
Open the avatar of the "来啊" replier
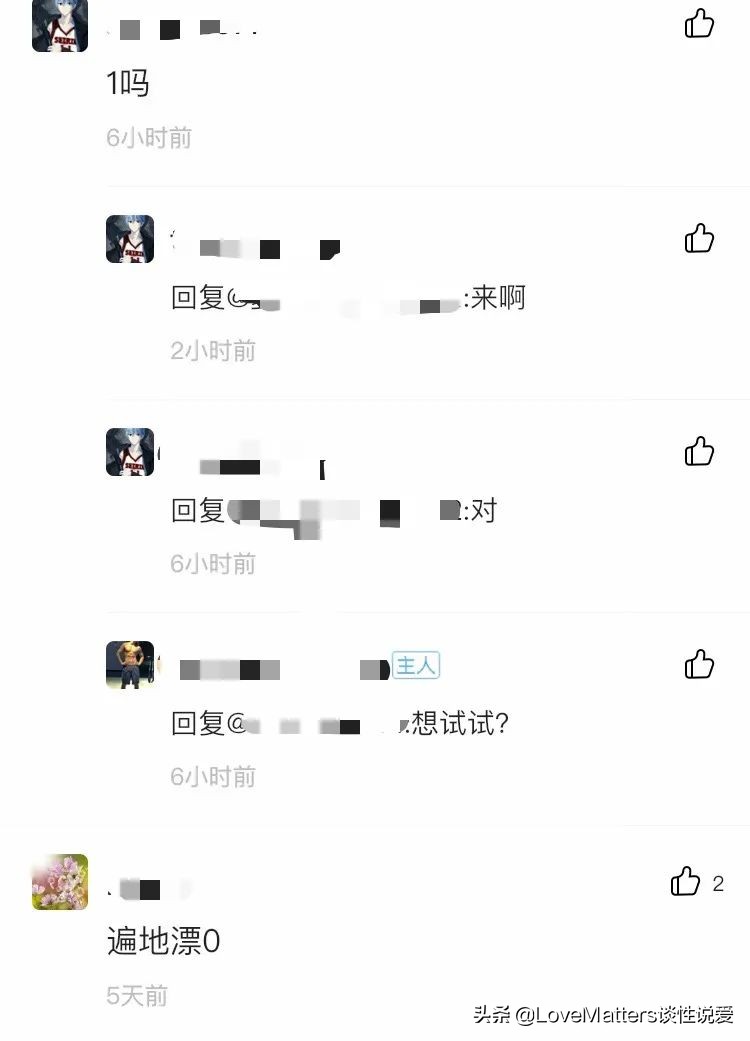[129, 240]
